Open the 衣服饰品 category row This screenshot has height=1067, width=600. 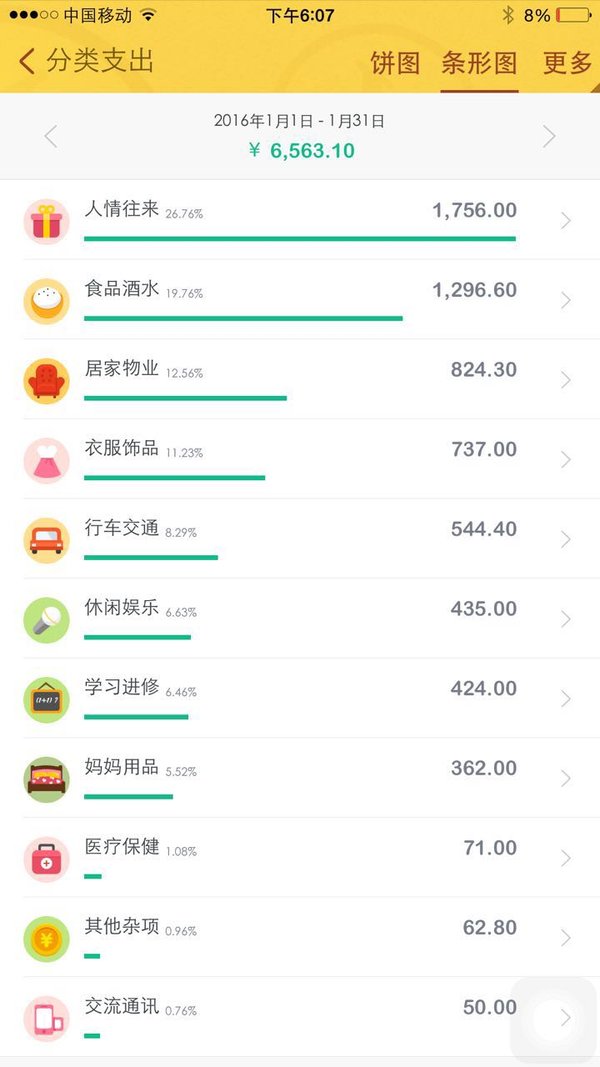[300, 459]
